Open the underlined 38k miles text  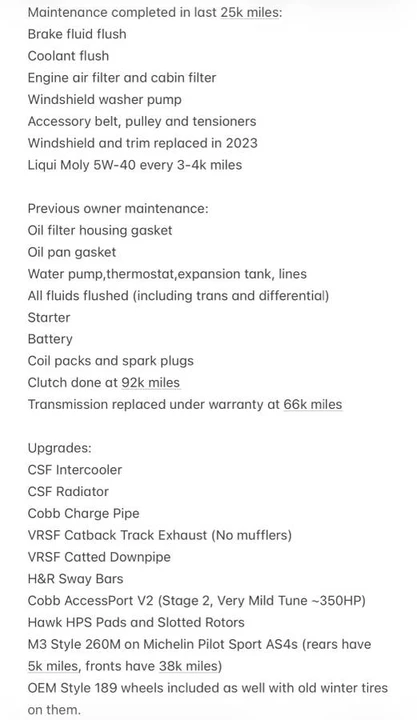point(188,666)
